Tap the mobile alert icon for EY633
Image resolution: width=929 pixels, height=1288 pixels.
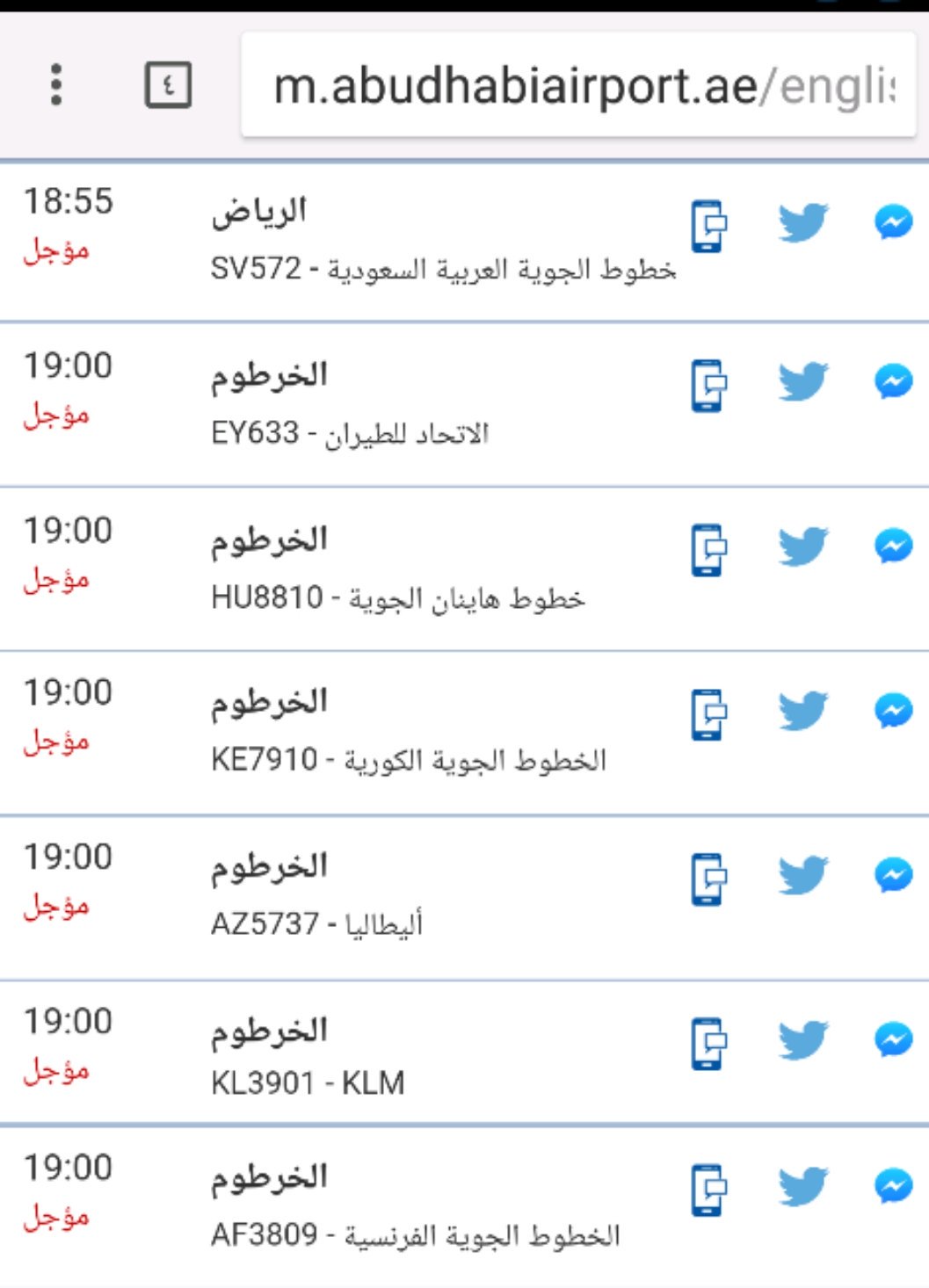[708, 386]
